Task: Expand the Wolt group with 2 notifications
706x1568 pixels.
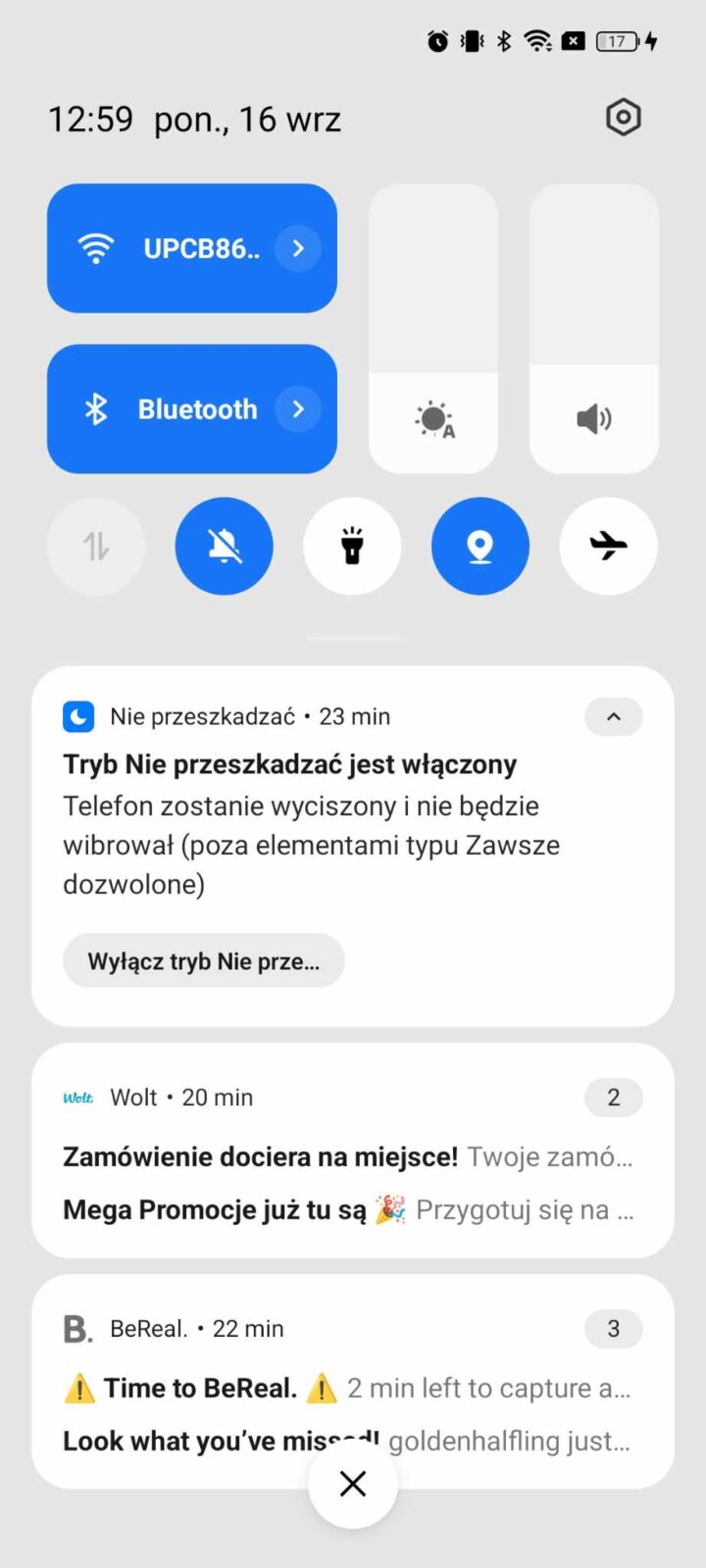Action: (613, 1098)
